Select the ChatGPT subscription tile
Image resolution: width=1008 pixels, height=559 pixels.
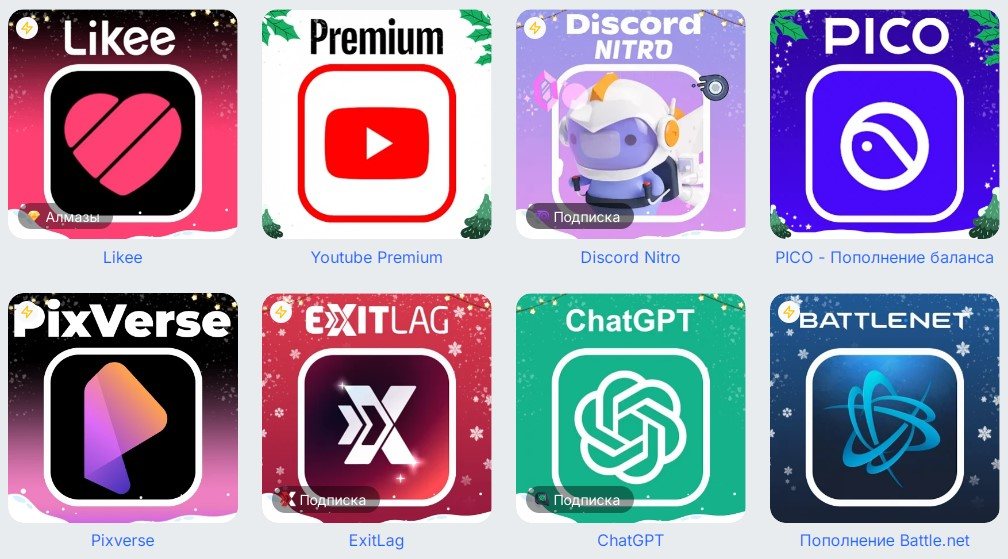(x=630, y=408)
